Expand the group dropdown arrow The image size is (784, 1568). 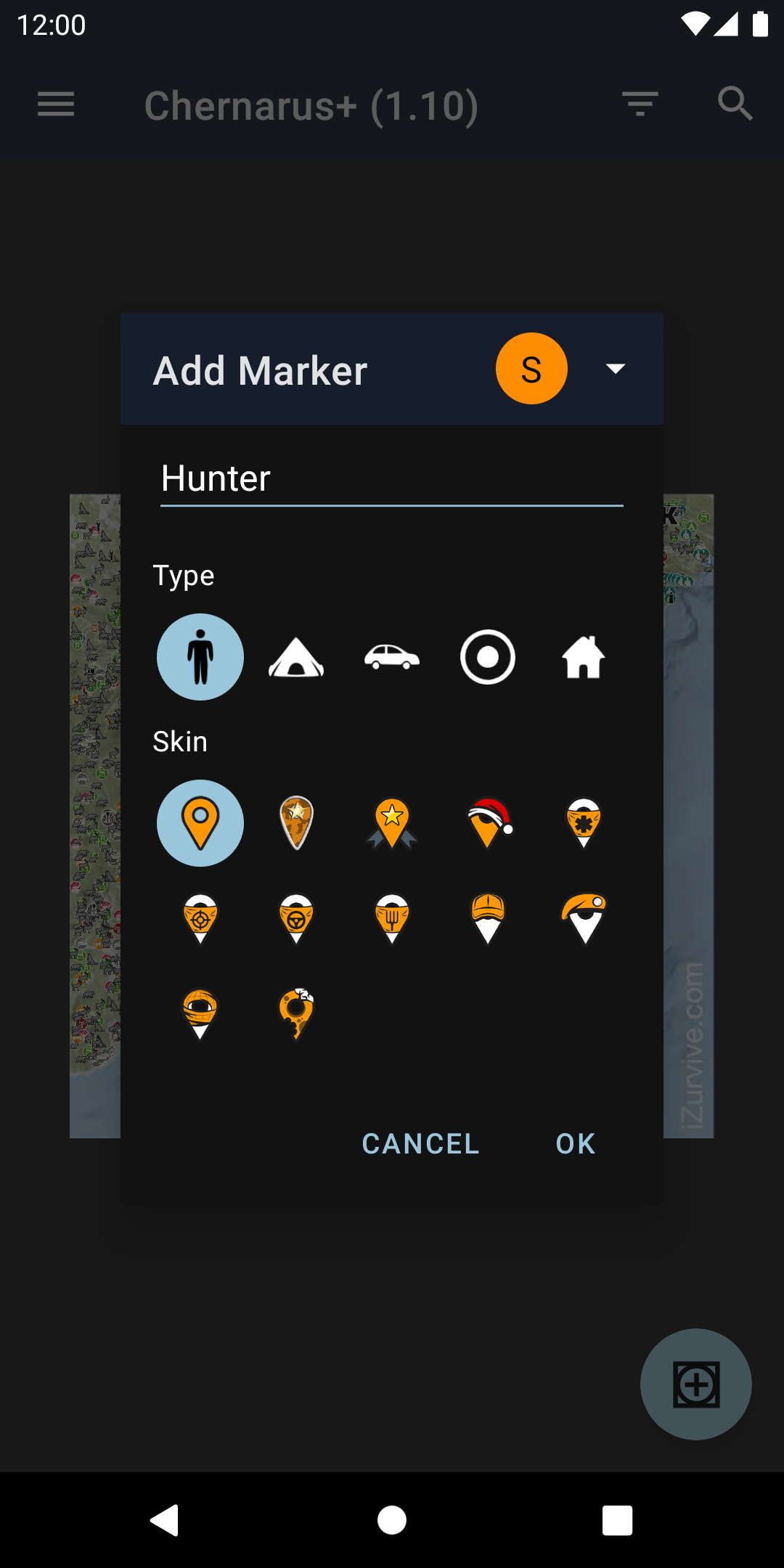(615, 369)
